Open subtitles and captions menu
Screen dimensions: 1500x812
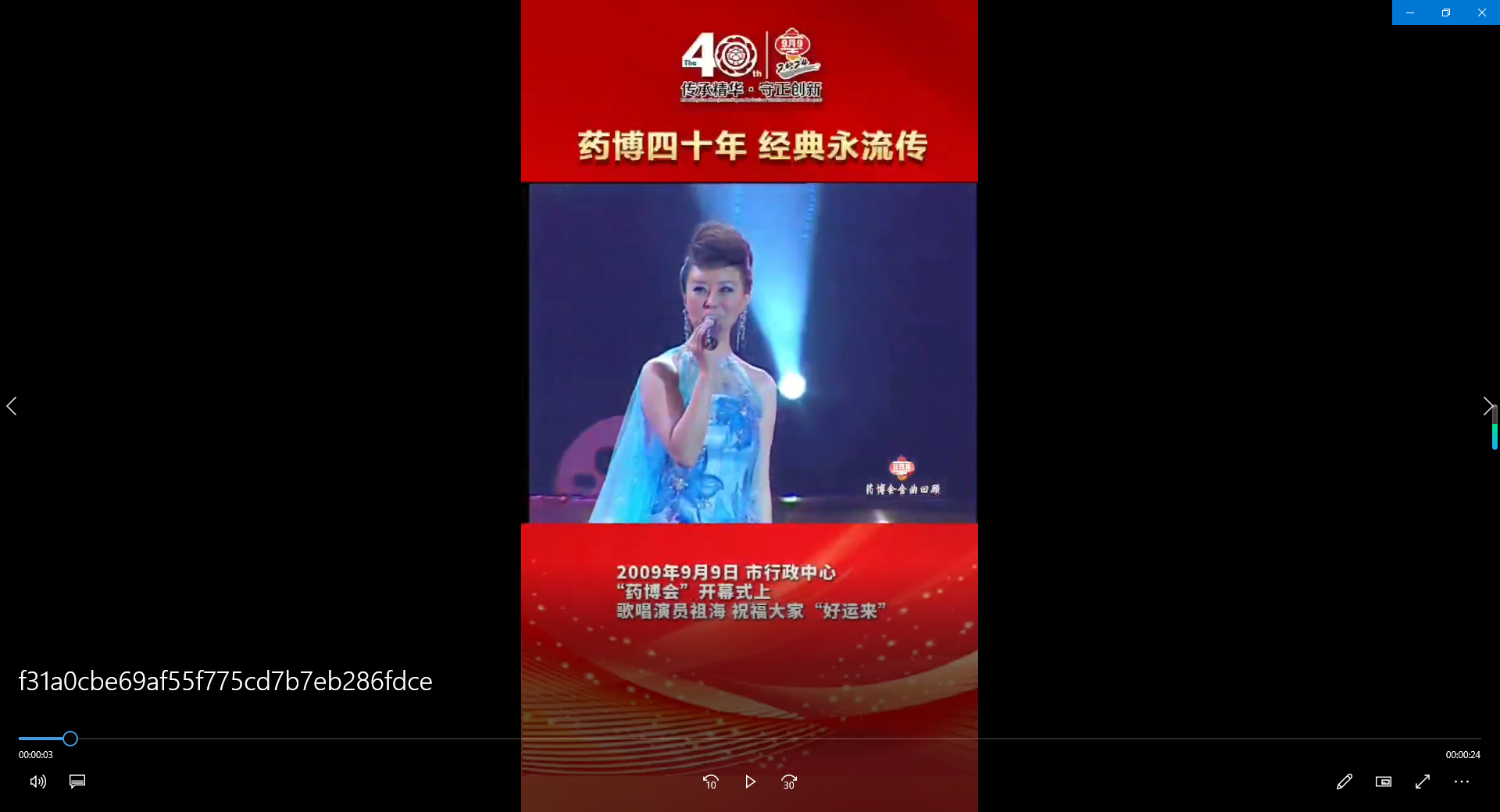pos(77,782)
